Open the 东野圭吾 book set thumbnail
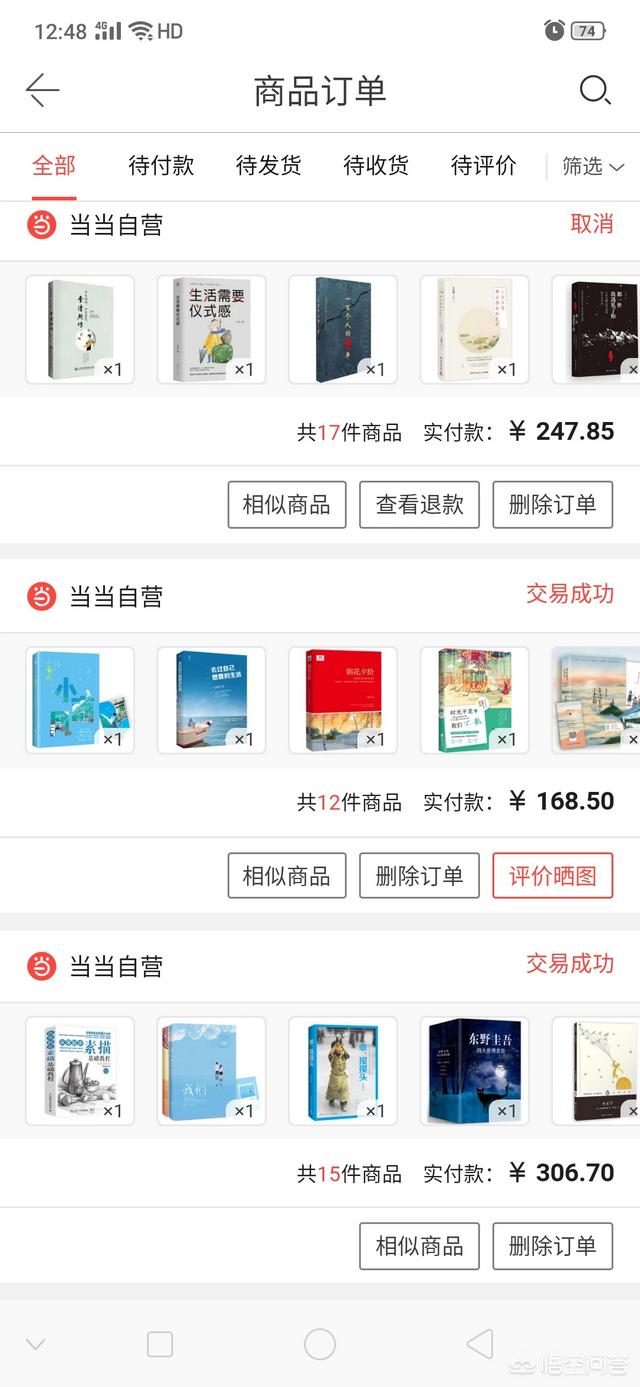The height and width of the screenshot is (1387, 640). (x=475, y=1071)
